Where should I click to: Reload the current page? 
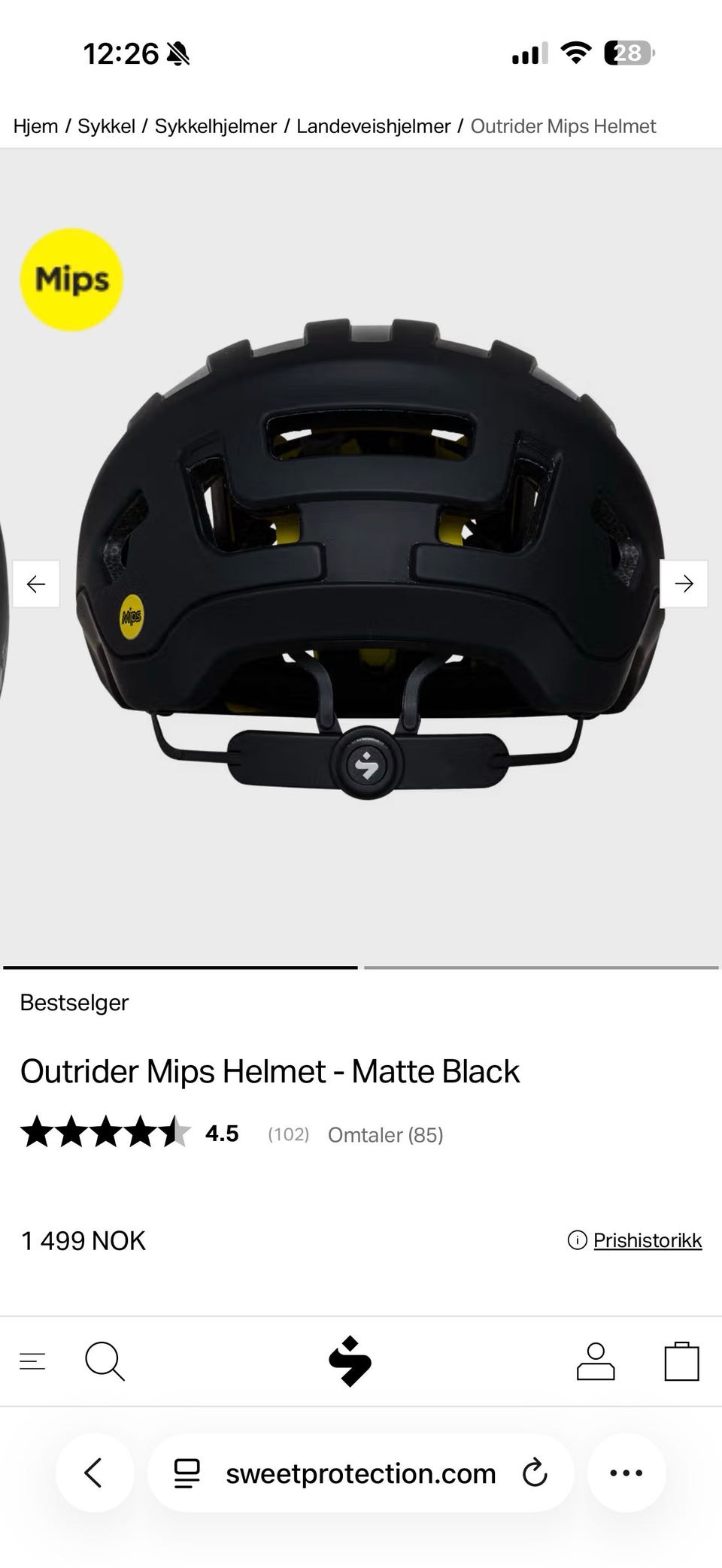point(535,1473)
